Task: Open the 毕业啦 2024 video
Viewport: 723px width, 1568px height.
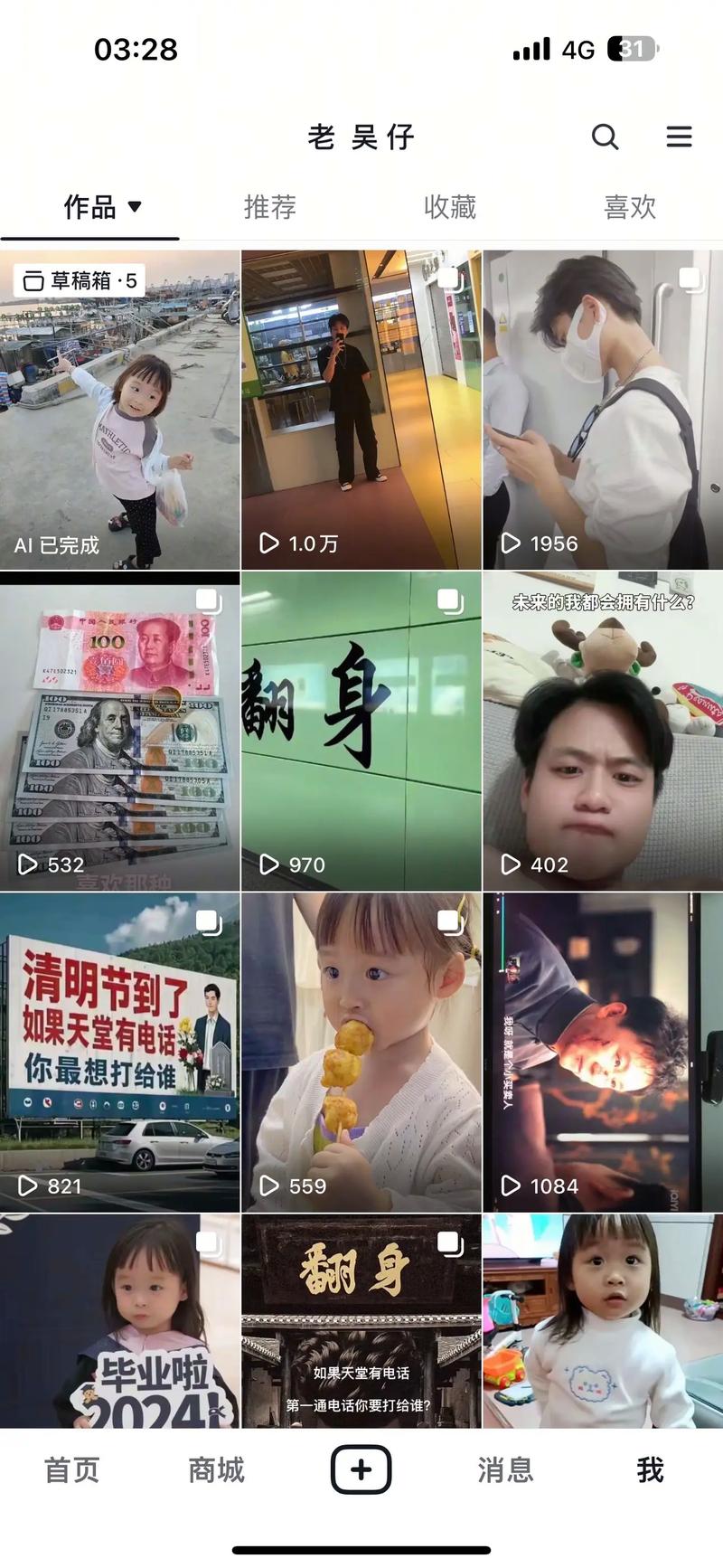Action: click(x=119, y=1320)
